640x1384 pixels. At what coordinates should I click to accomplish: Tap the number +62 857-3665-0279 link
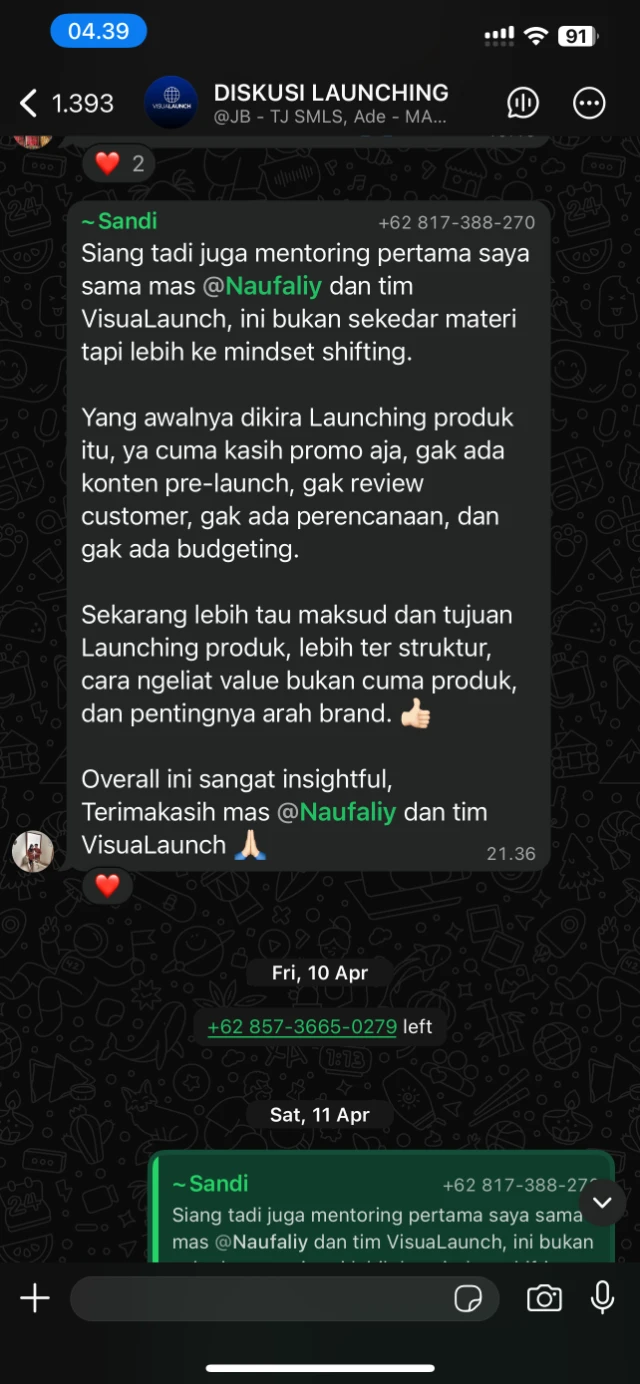tap(302, 1027)
